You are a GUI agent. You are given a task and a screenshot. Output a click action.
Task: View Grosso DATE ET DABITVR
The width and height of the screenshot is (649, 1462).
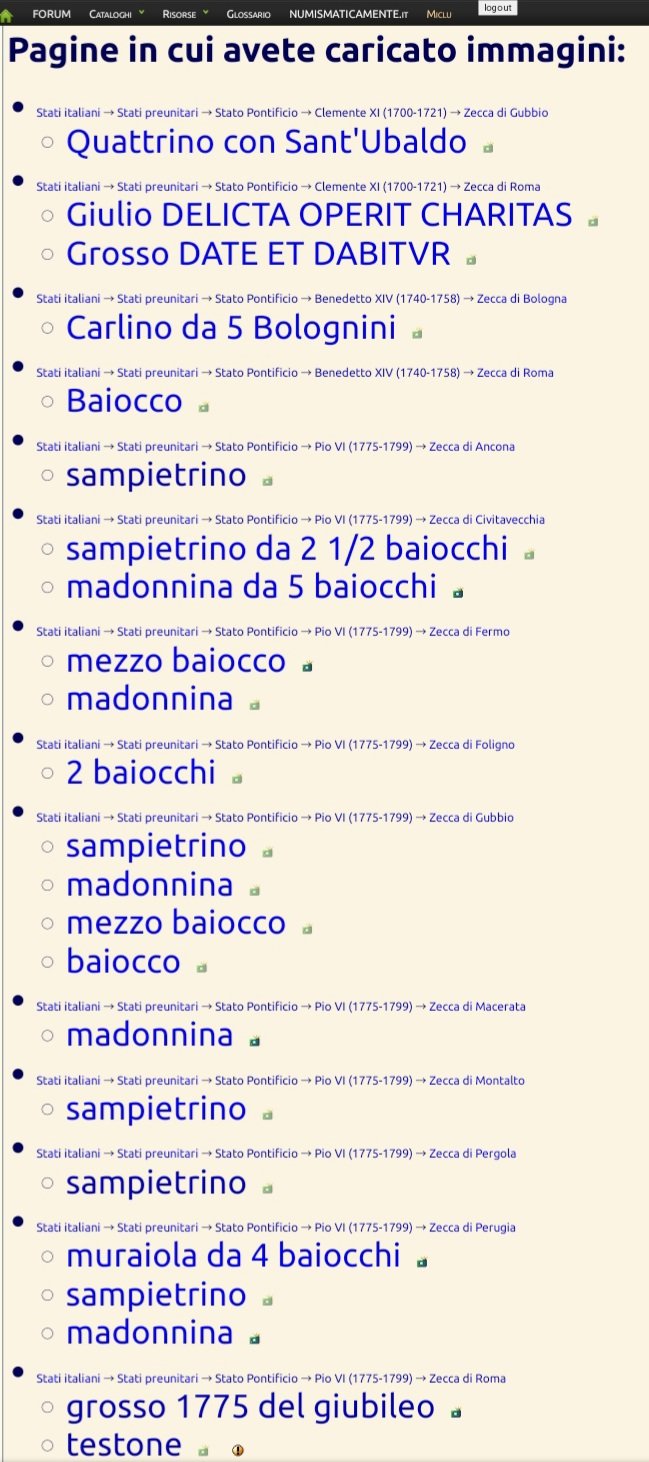(x=258, y=254)
